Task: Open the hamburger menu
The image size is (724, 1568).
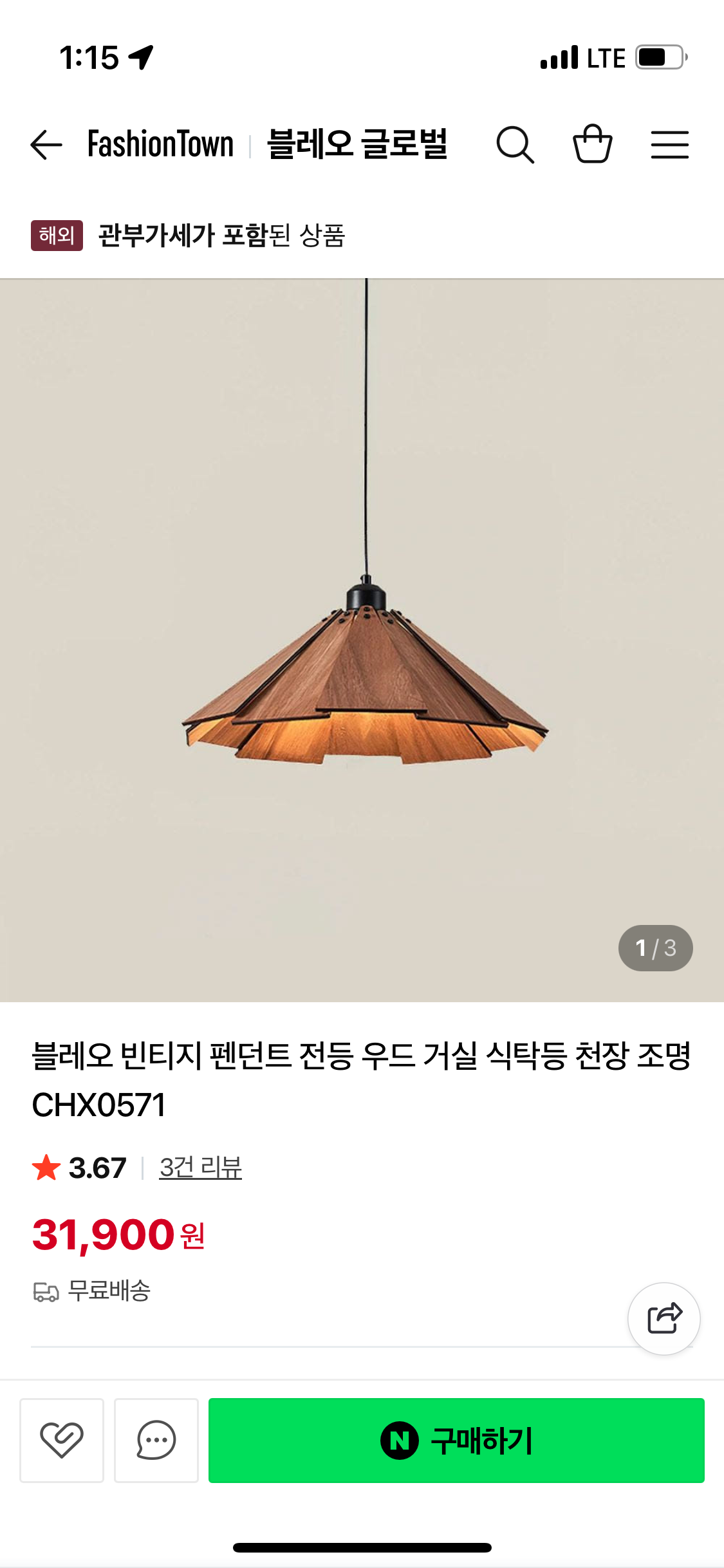Action: (669, 144)
